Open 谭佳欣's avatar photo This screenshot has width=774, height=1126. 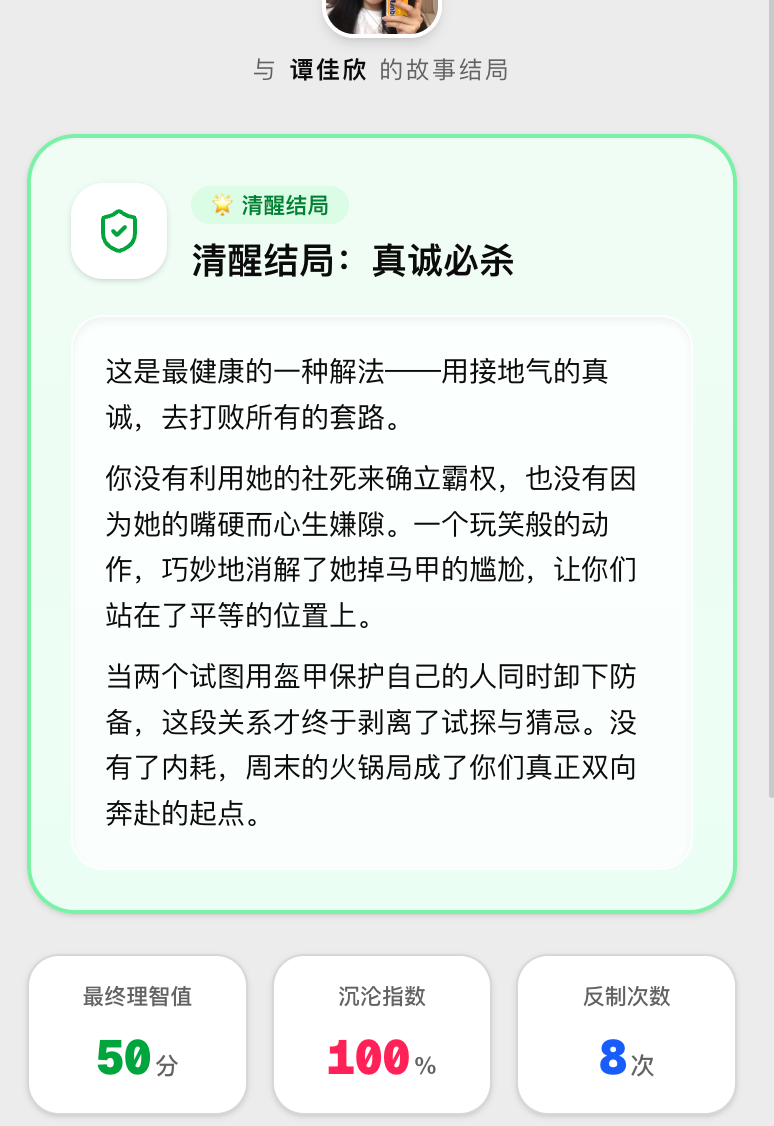click(382, 16)
